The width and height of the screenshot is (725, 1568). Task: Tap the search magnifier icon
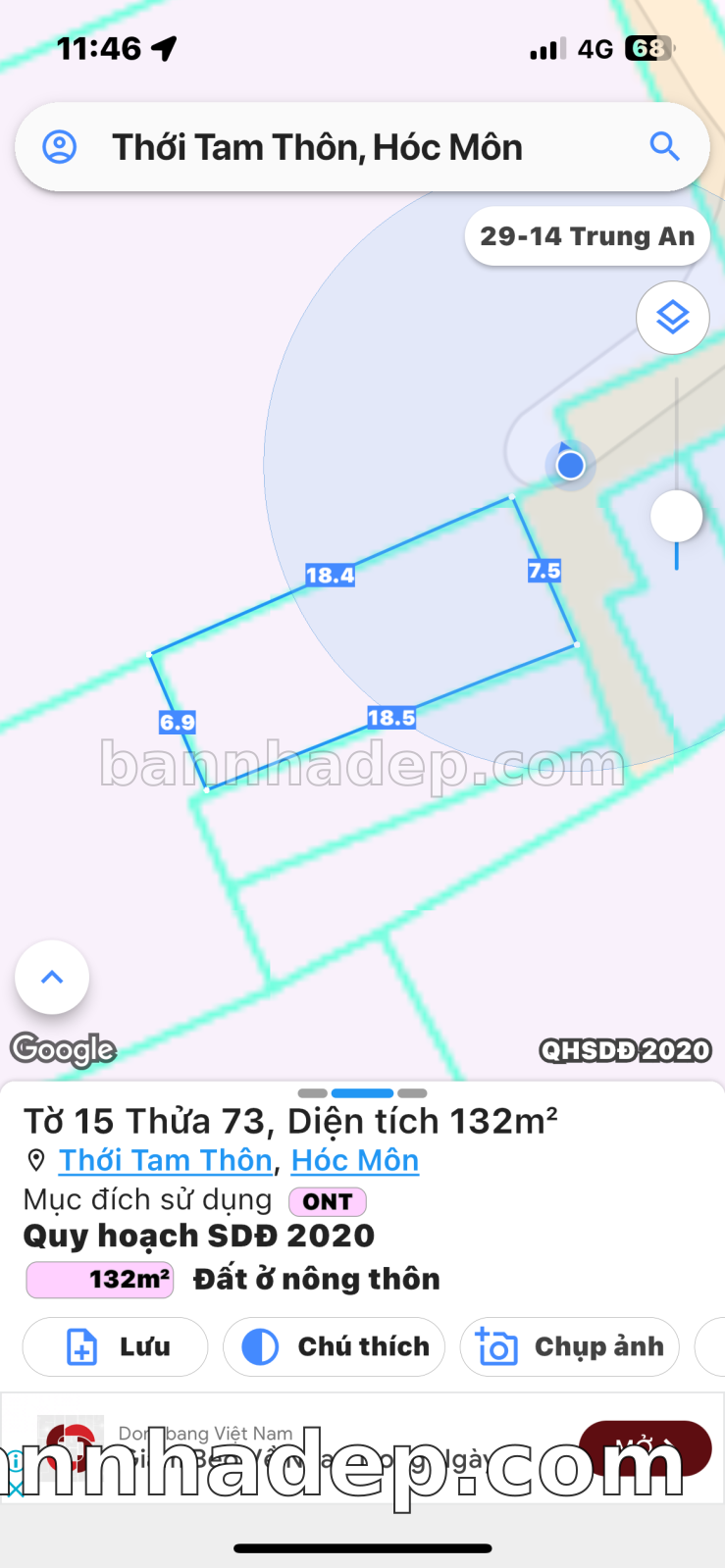click(664, 147)
